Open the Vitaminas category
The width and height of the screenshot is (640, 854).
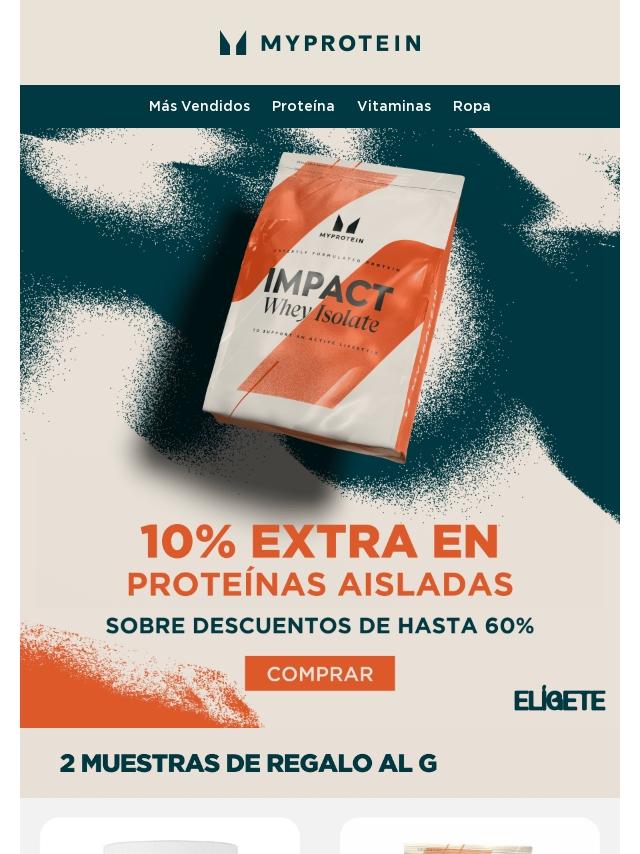click(x=394, y=106)
